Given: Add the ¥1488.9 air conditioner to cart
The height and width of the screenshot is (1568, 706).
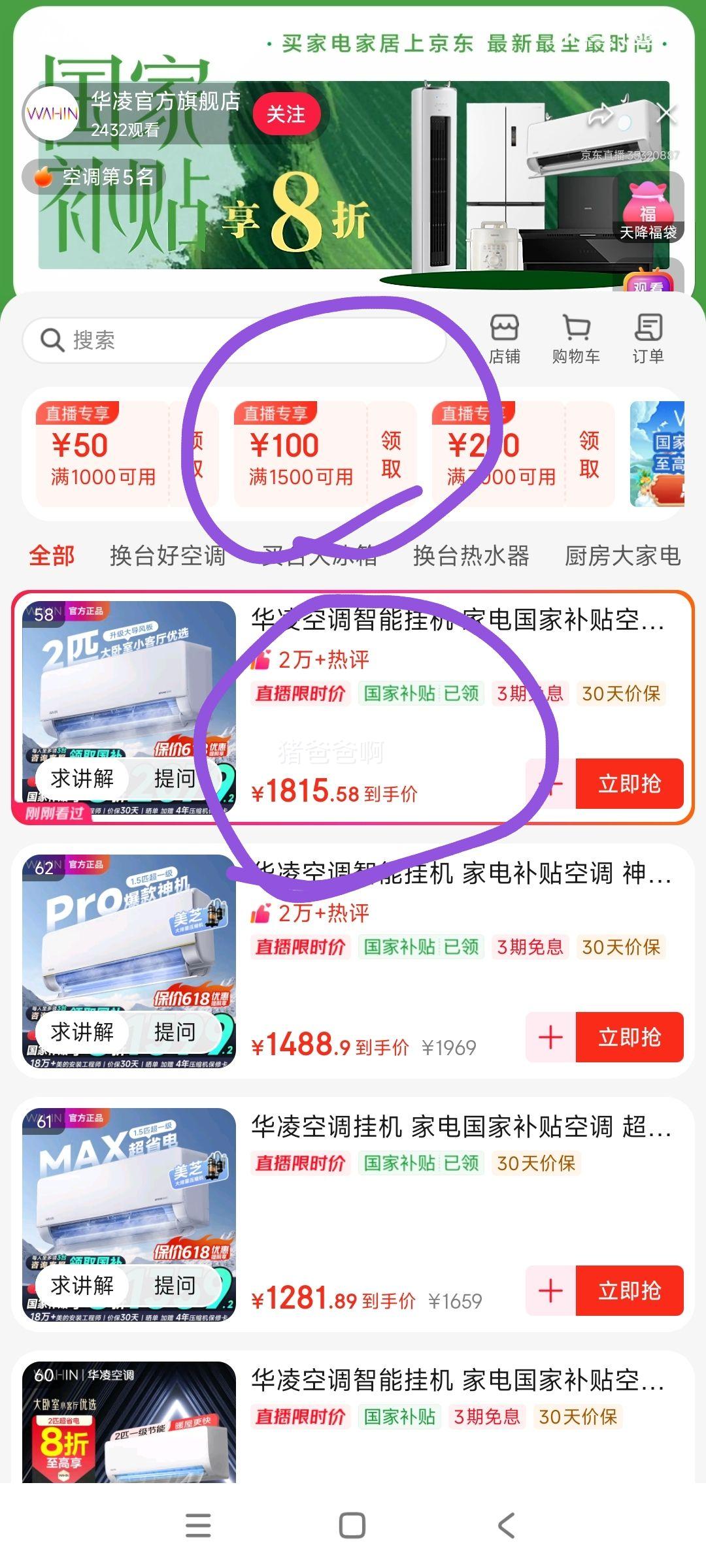Looking at the screenshot, I should (x=550, y=1037).
